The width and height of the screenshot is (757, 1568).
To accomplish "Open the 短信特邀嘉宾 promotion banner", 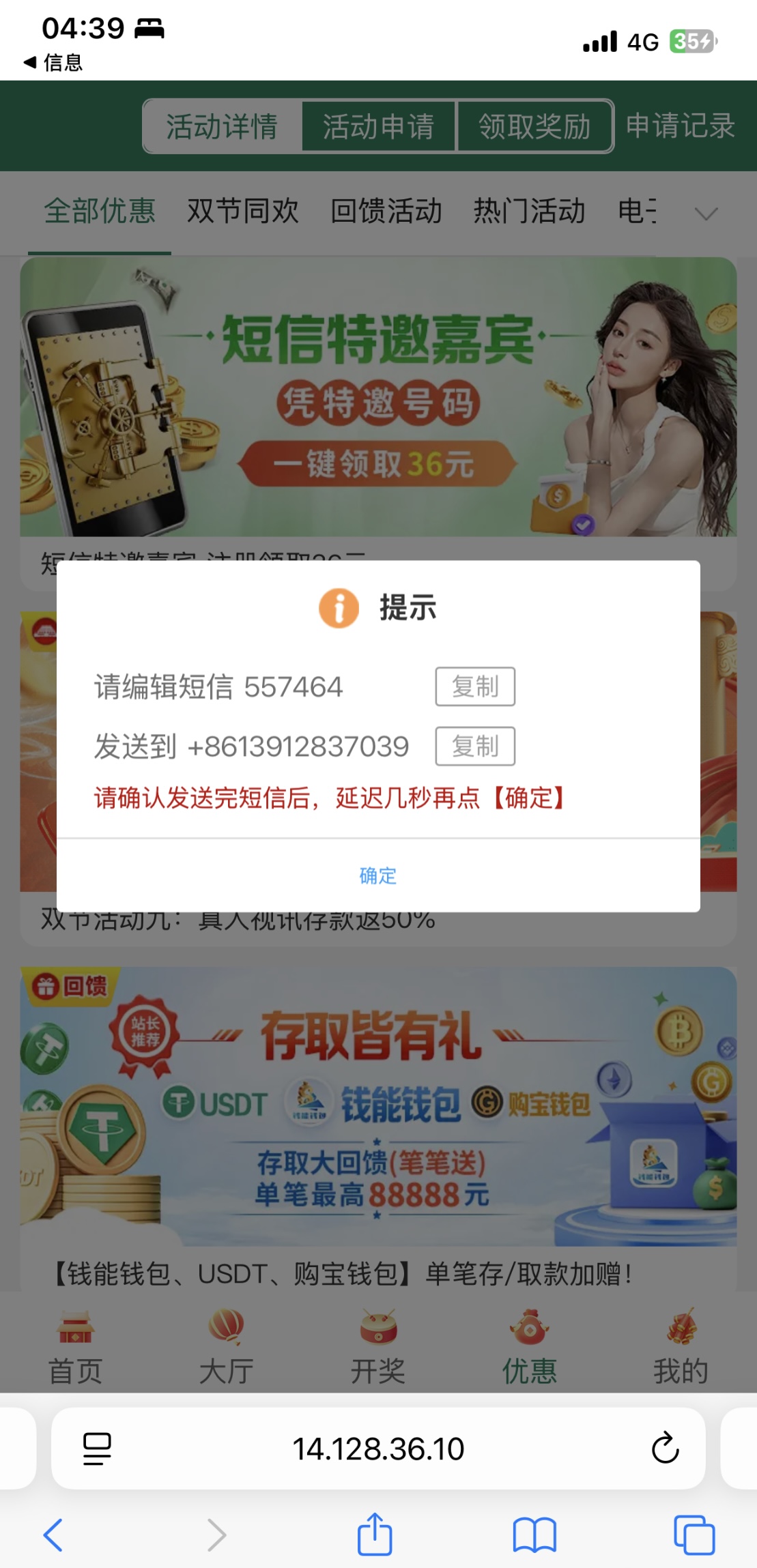I will point(378,396).
